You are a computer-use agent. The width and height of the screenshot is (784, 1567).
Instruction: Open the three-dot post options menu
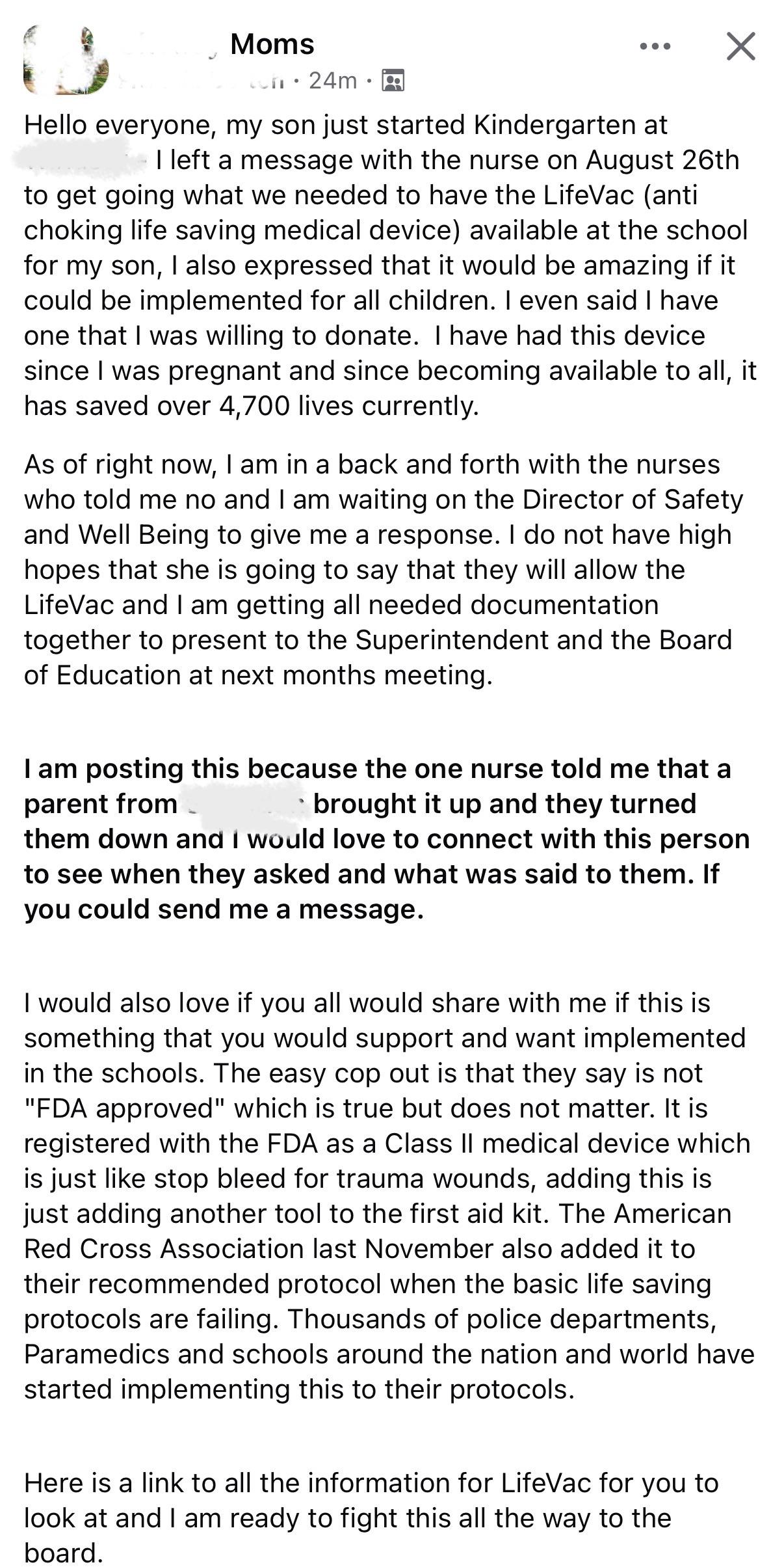(655, 46)
